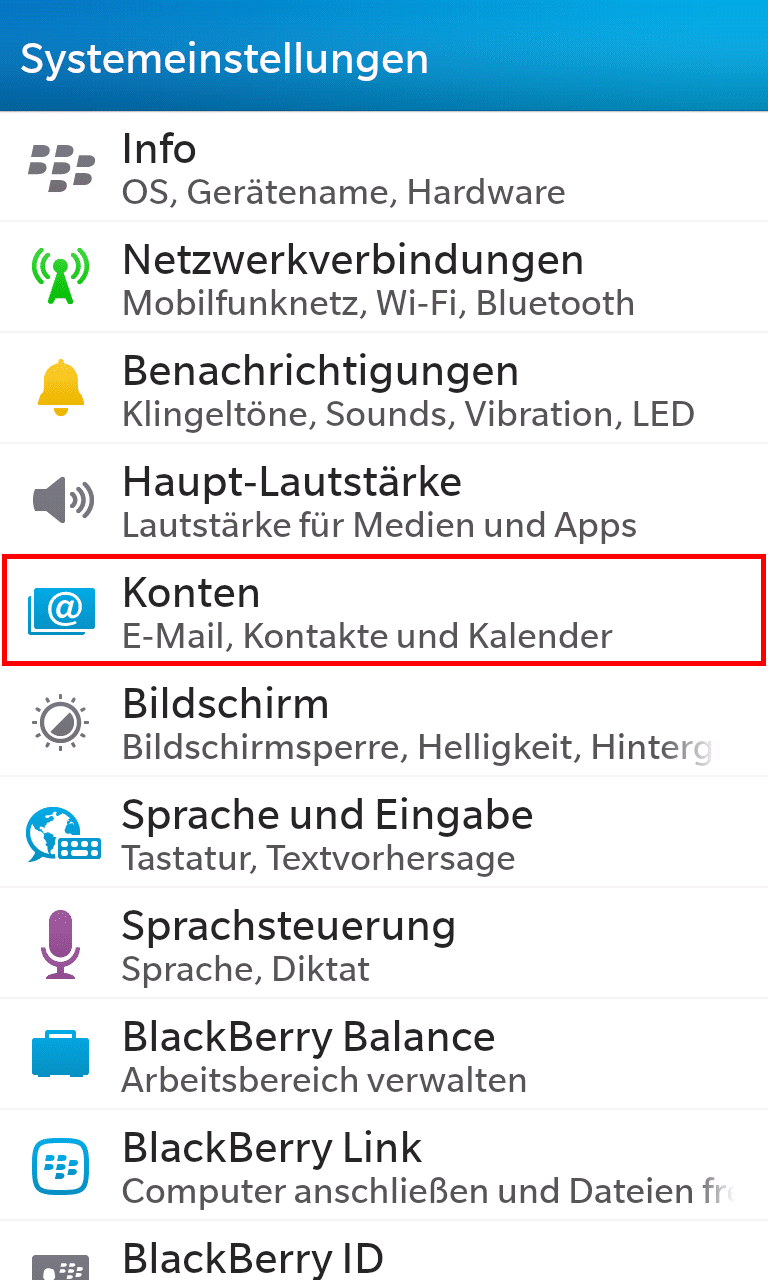Screen dimensions: 768x1280
Task: Open Netzwerkverbindungen settings
Action: click(x=384, y=277)
